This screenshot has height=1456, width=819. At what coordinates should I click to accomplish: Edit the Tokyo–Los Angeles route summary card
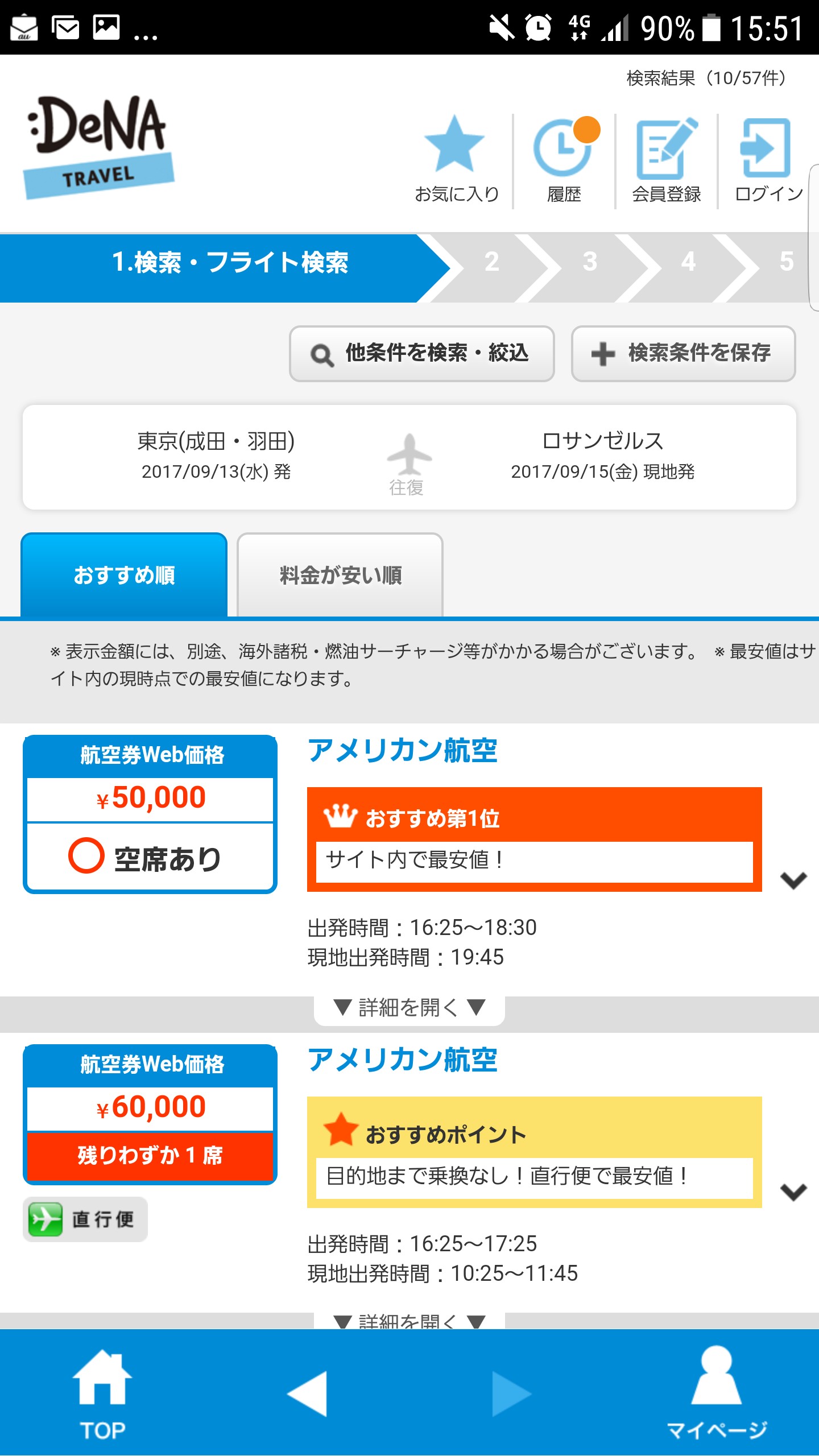409,457
